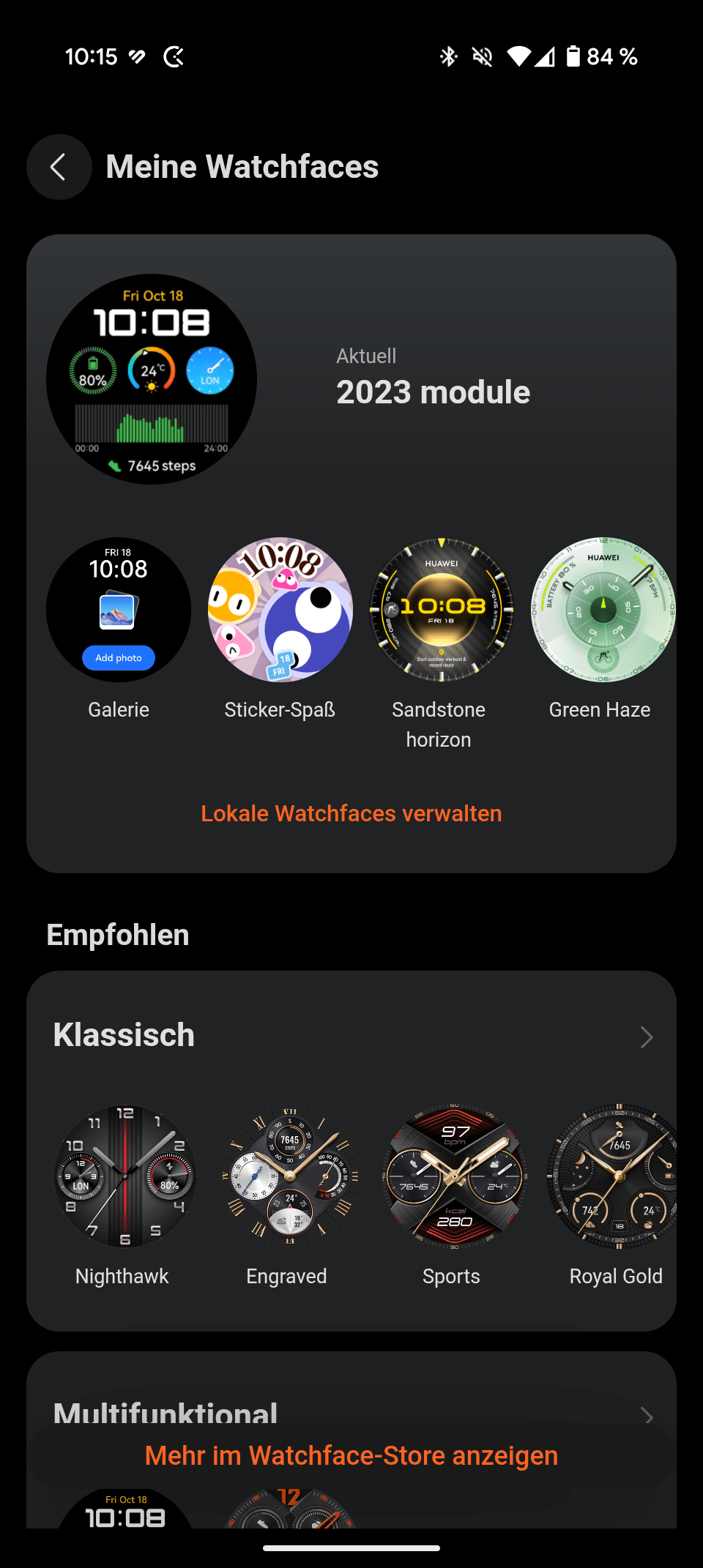Go back from Meine Watchfaces

click(59, 167)
